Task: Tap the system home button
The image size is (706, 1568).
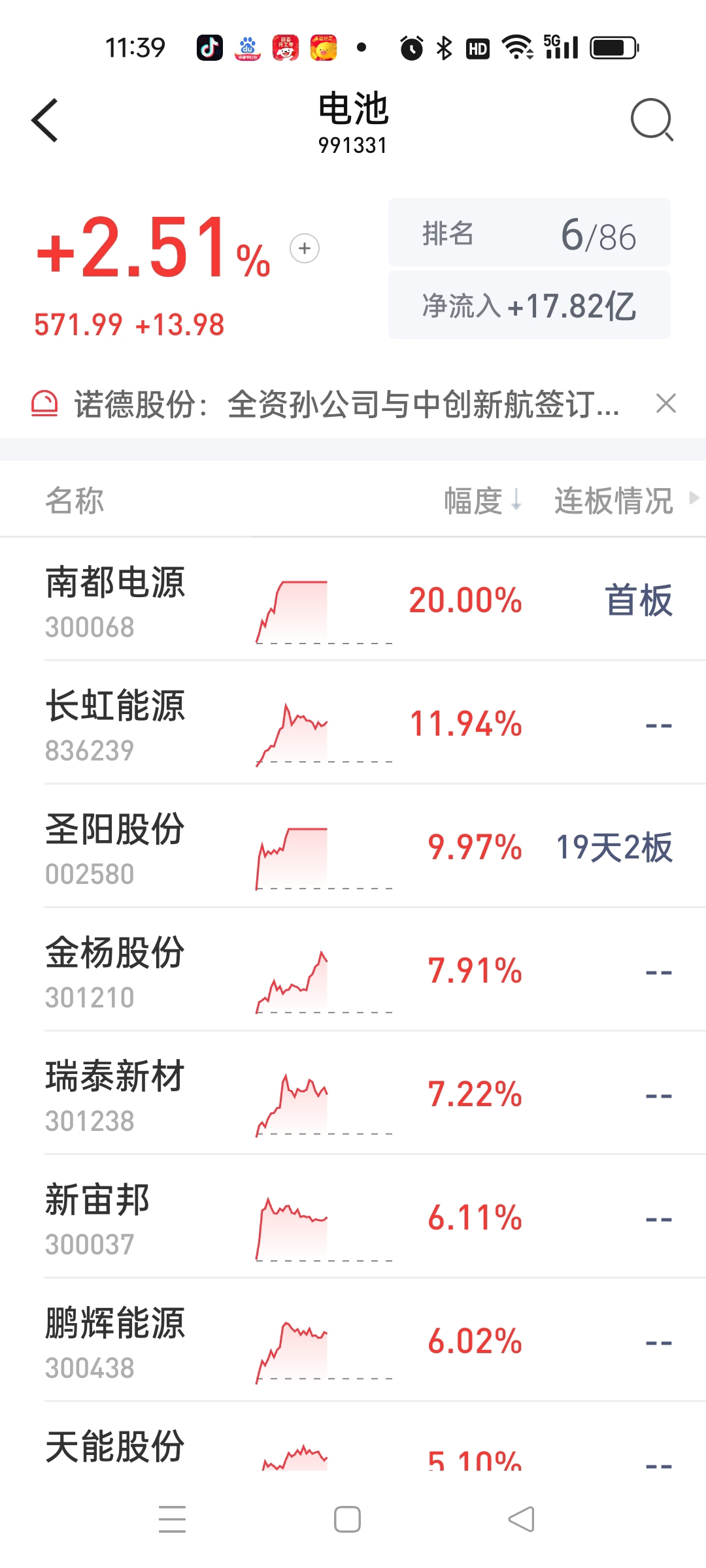Action: [x=347, y=1519]
